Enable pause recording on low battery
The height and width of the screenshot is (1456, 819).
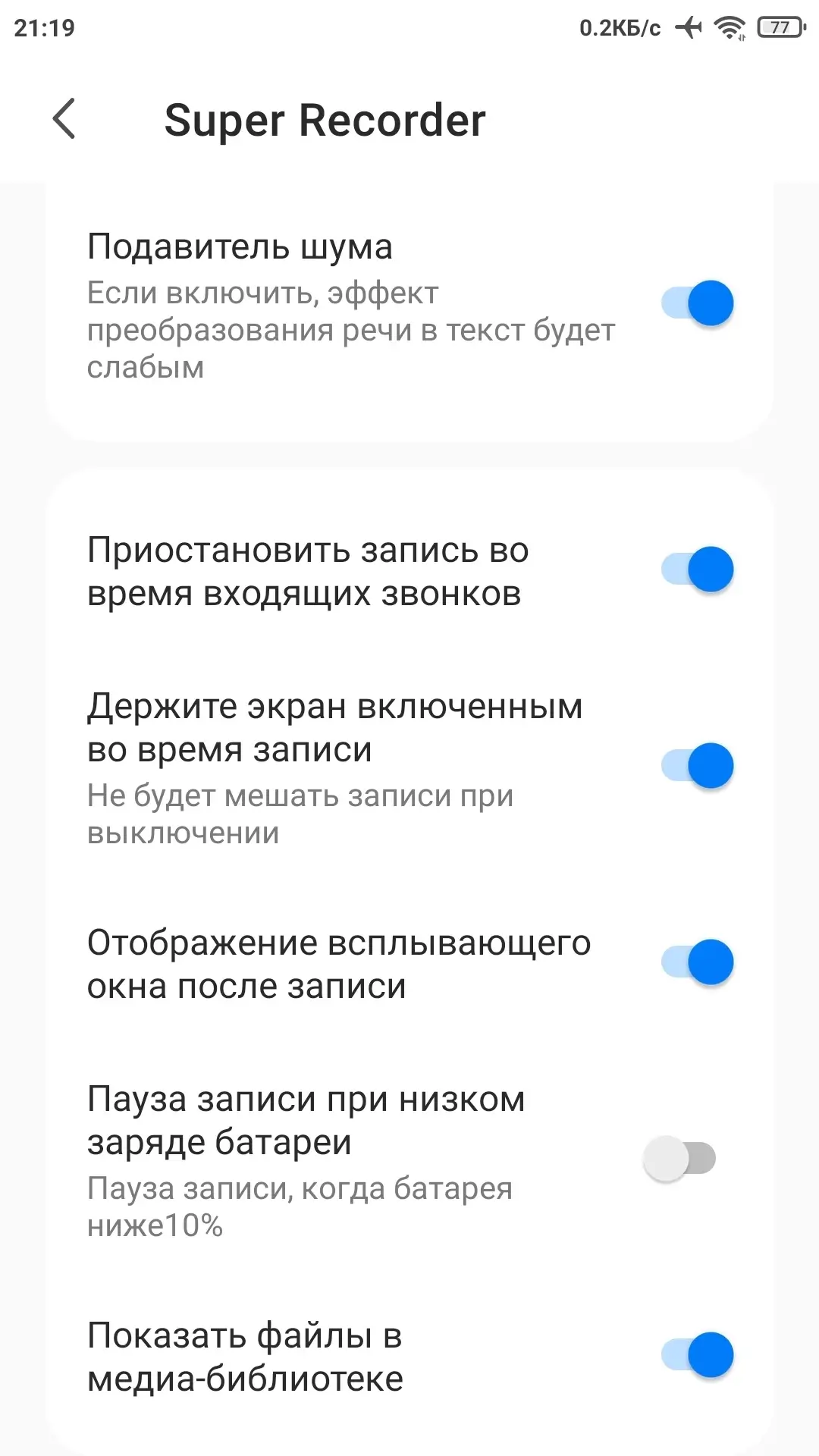[680, 1158]
